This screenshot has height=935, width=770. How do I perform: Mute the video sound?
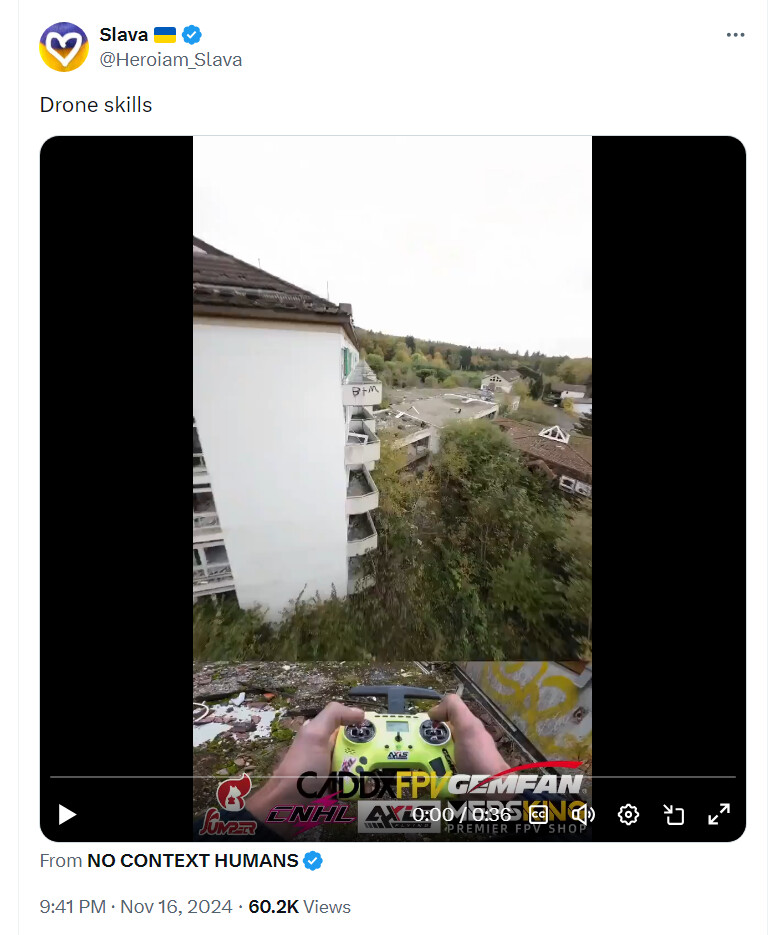pyautogui.click(x=583, y=814)
